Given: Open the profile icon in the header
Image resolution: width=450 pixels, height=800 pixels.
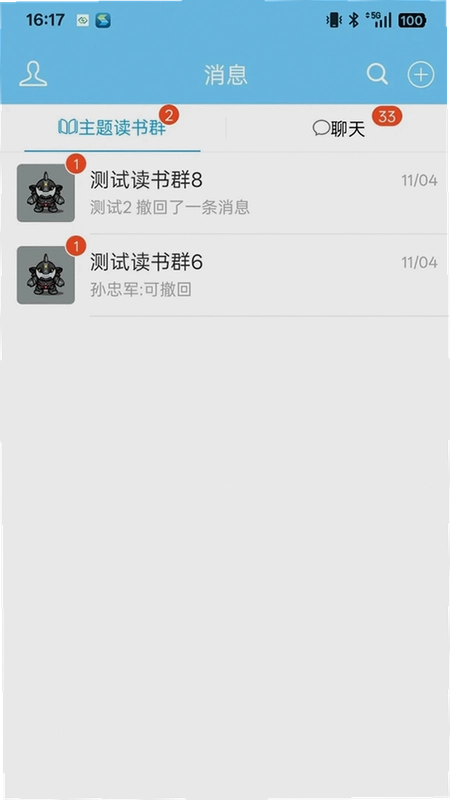Looking at the screenshot, I should [x=33, y=74].
